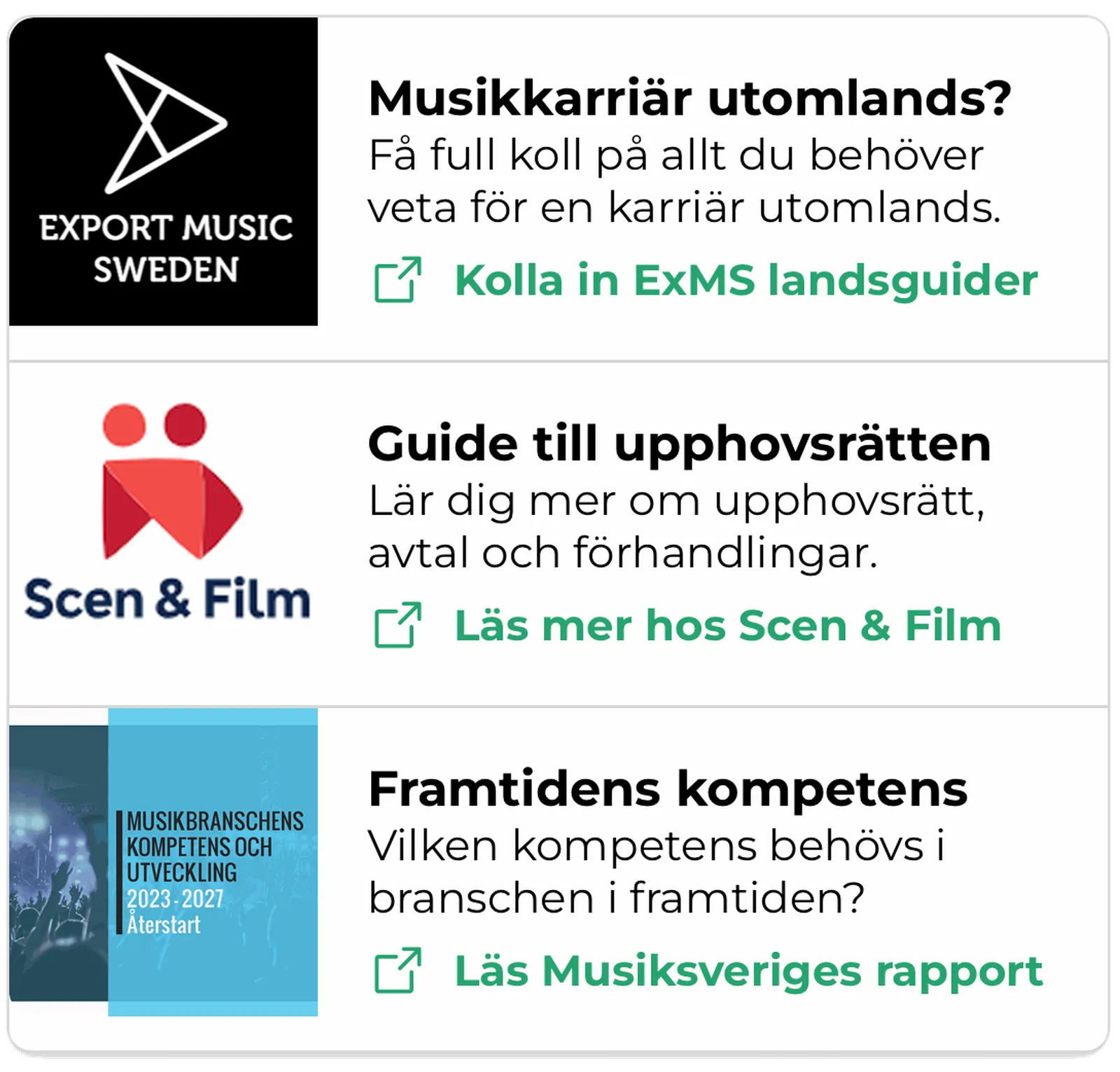
Task: Open the 'Läs Musiksveriges rapport' link
Action: pos(748,971)
